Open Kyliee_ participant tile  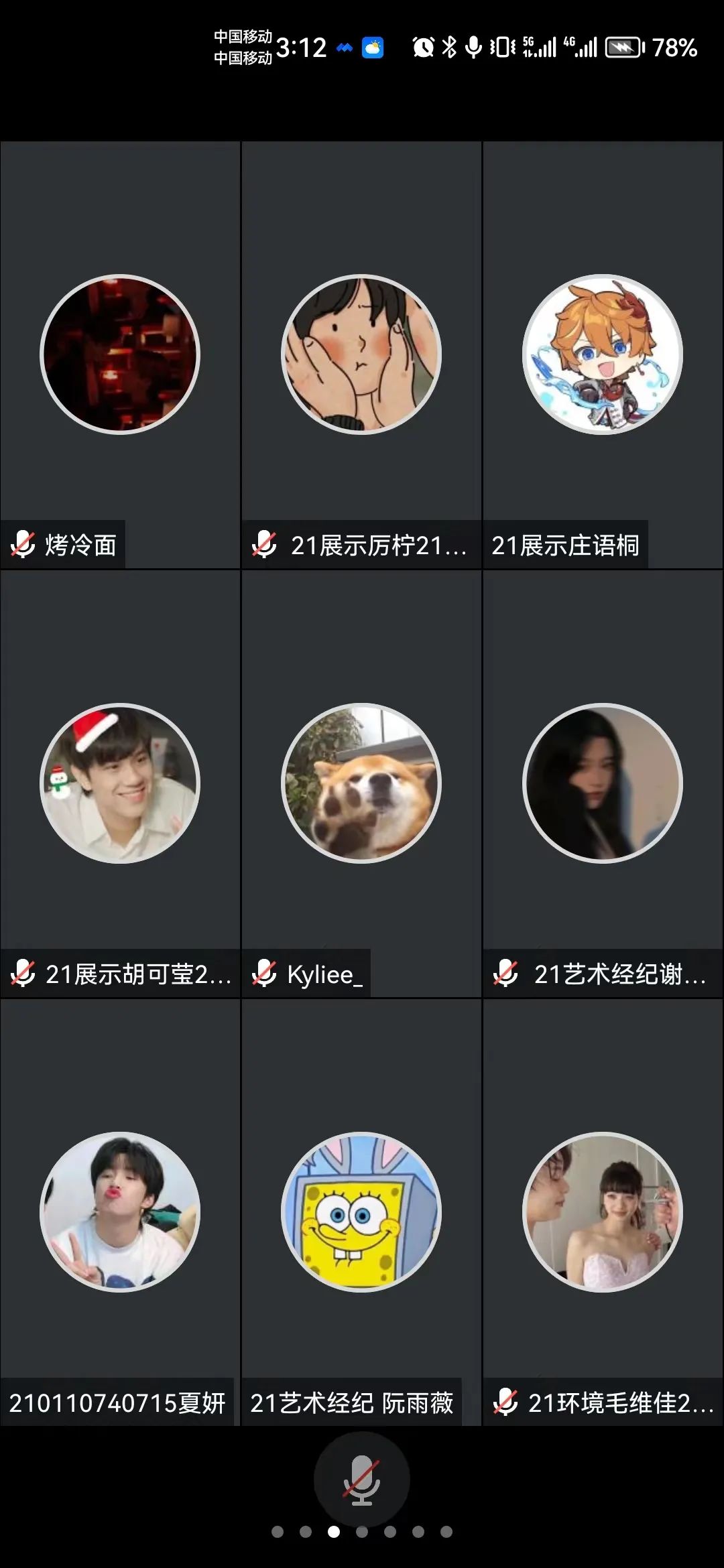pyautogui.click(x=361, y=784)
